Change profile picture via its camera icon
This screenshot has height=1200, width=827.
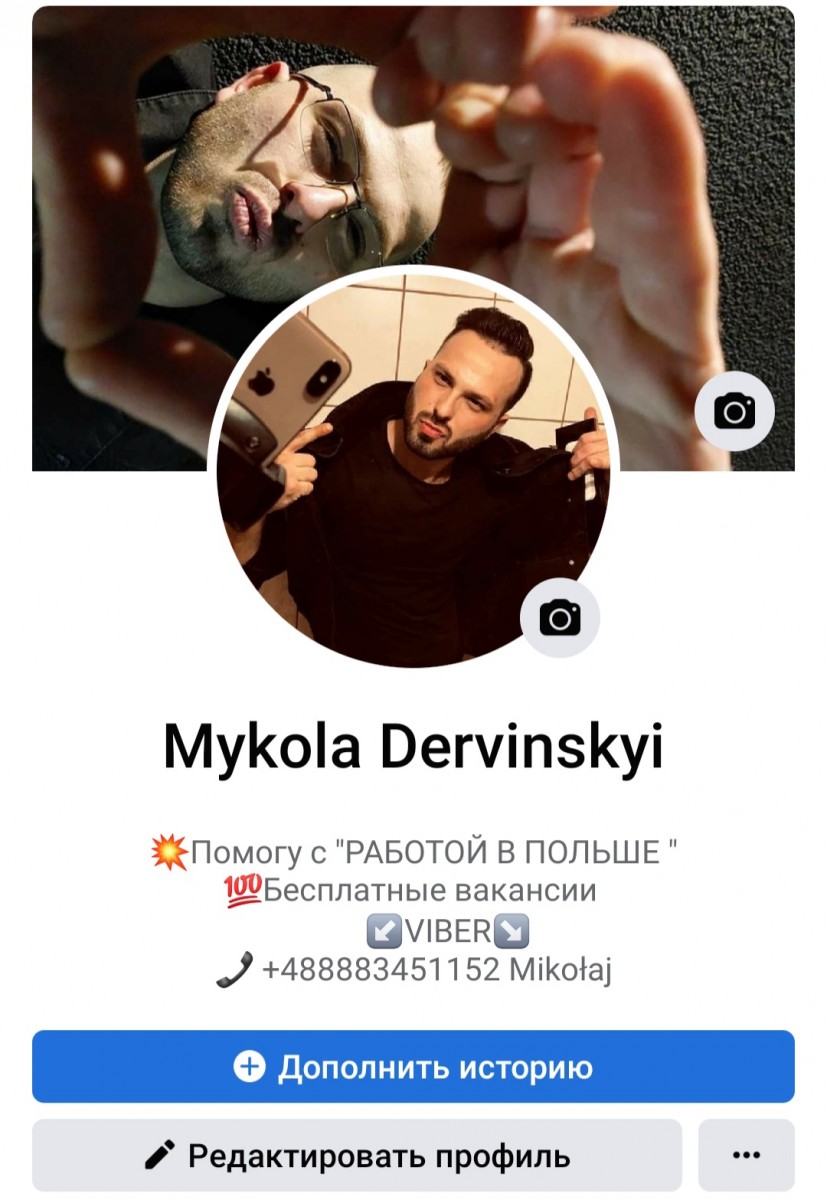(x=560, y=617)
